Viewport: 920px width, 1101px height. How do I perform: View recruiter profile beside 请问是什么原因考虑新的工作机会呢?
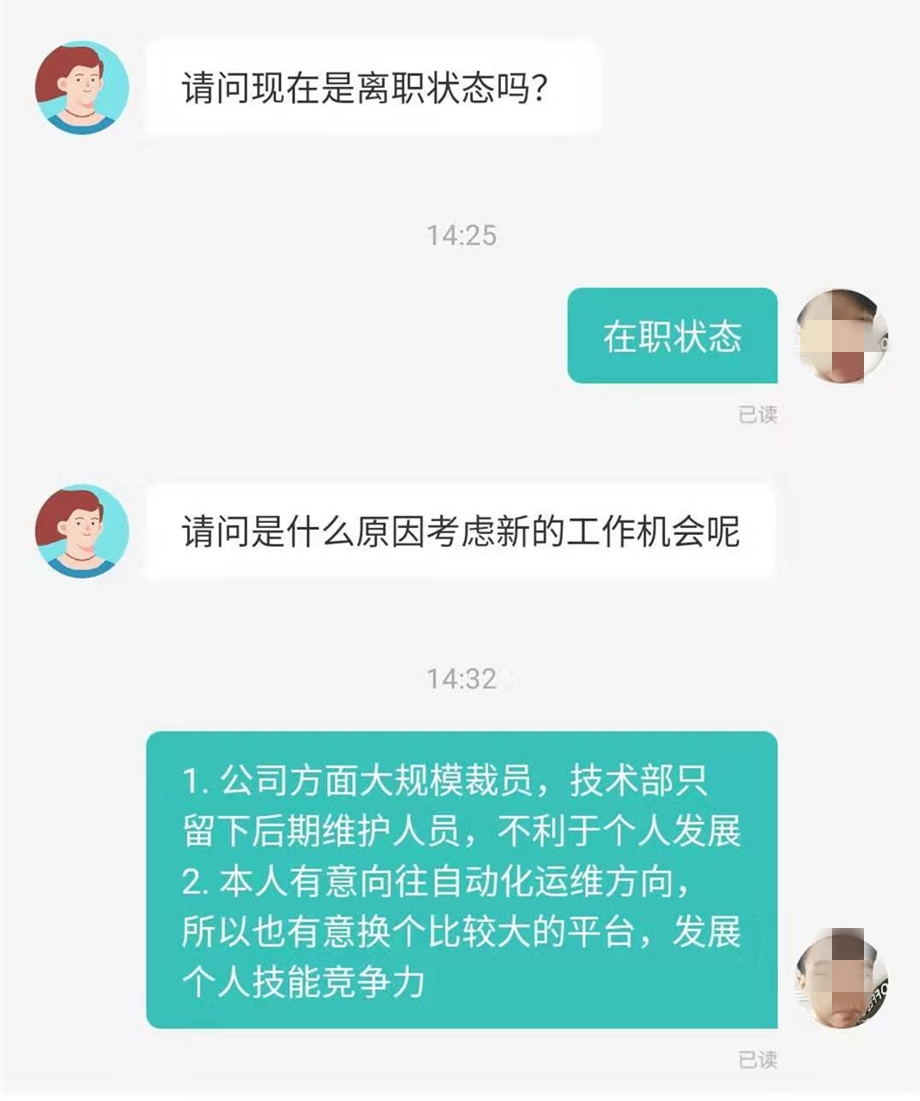point(82,531)
